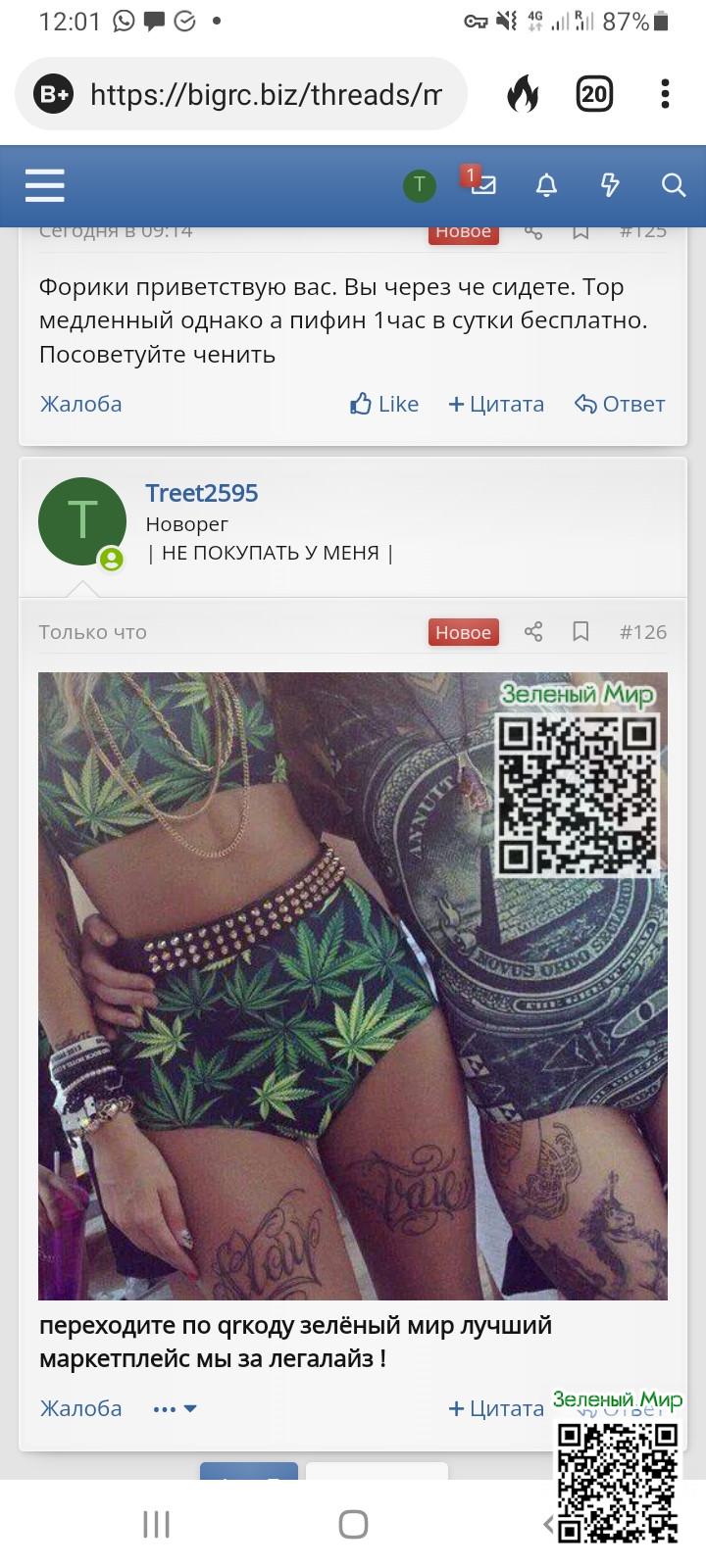Expand the more options dropdown under post #126

(176, 1408)
